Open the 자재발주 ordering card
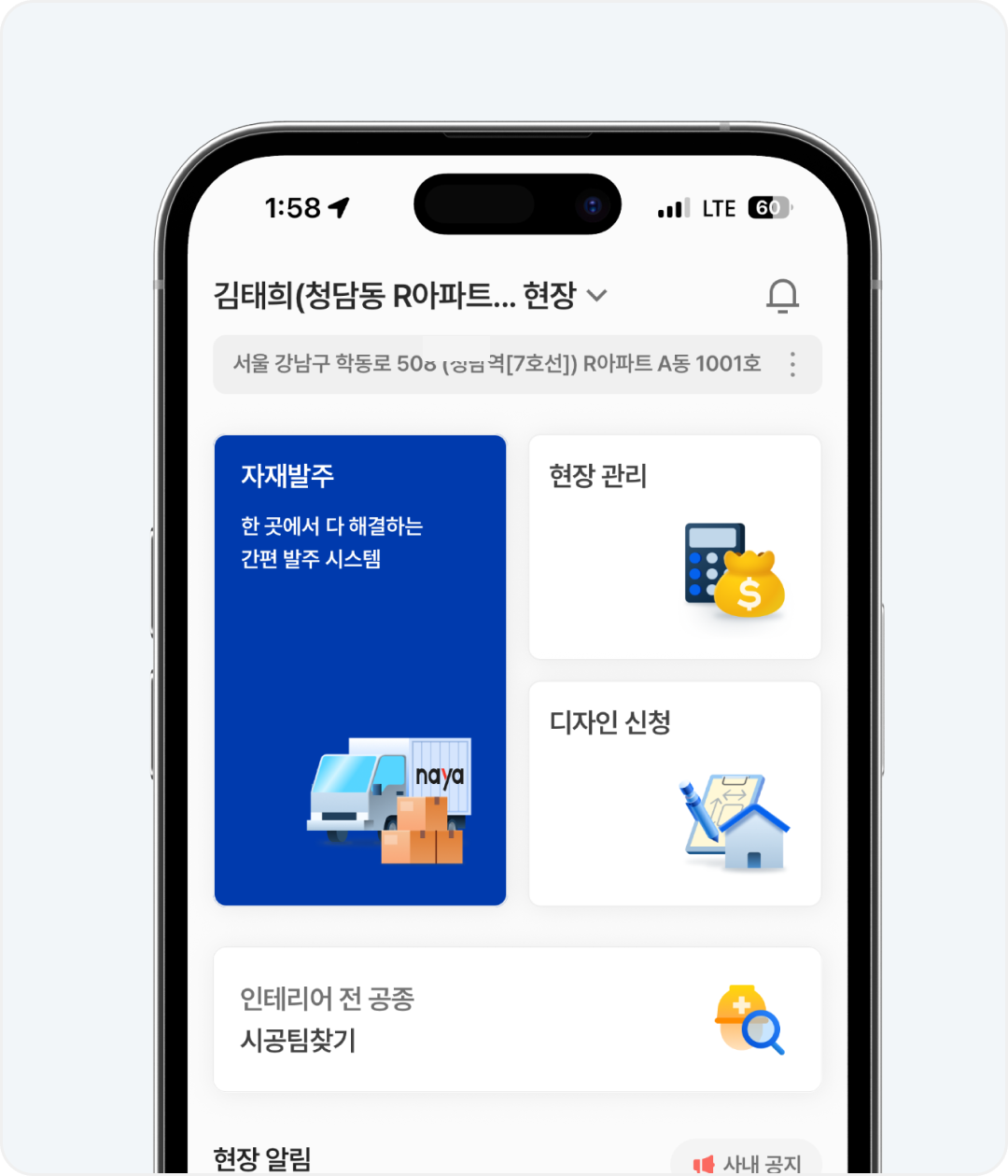The image size is (1008, 1176). point(360,670)
